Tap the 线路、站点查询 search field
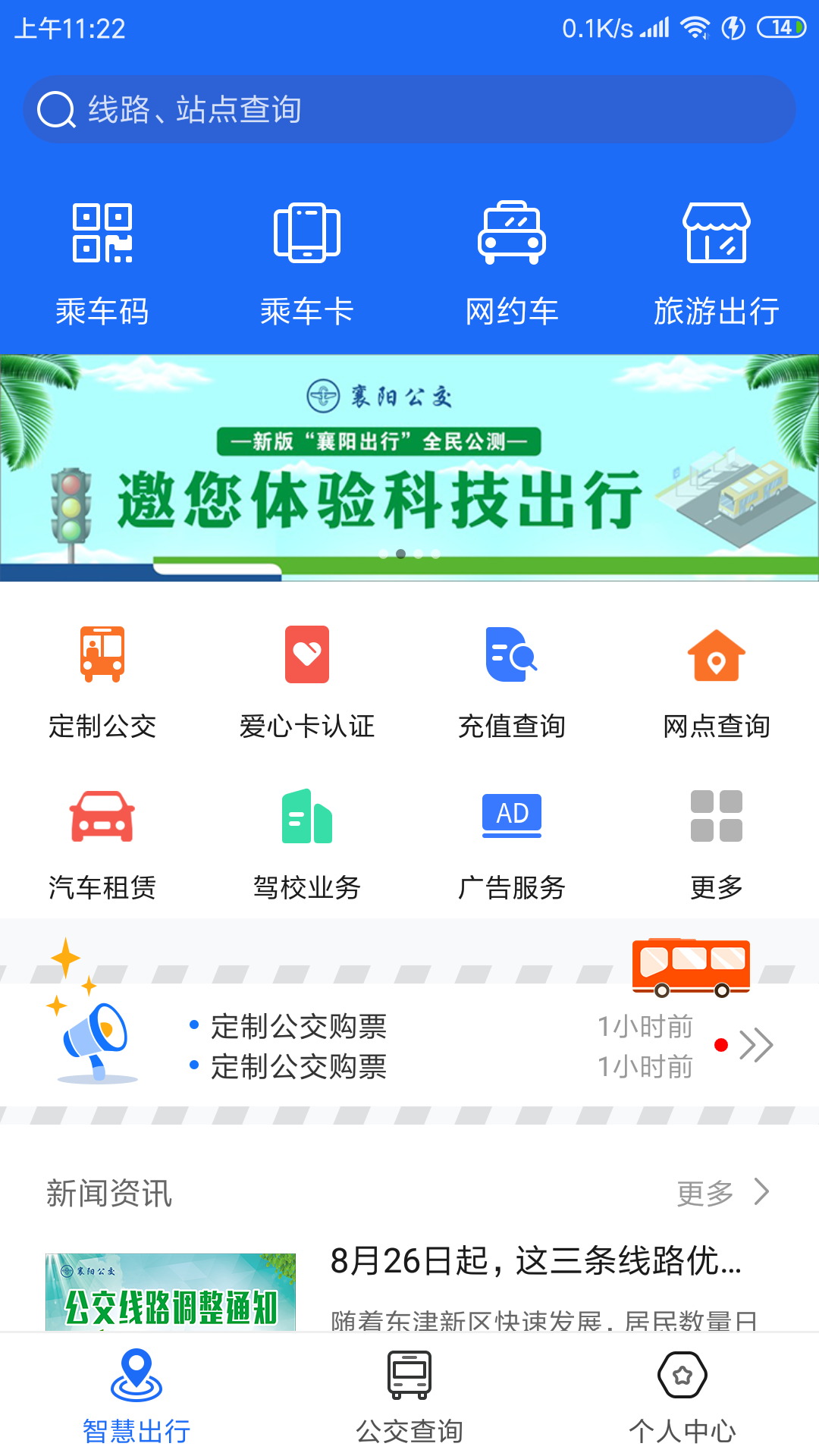The height and width of the screenshot is (1456, 819). [409, 108]
